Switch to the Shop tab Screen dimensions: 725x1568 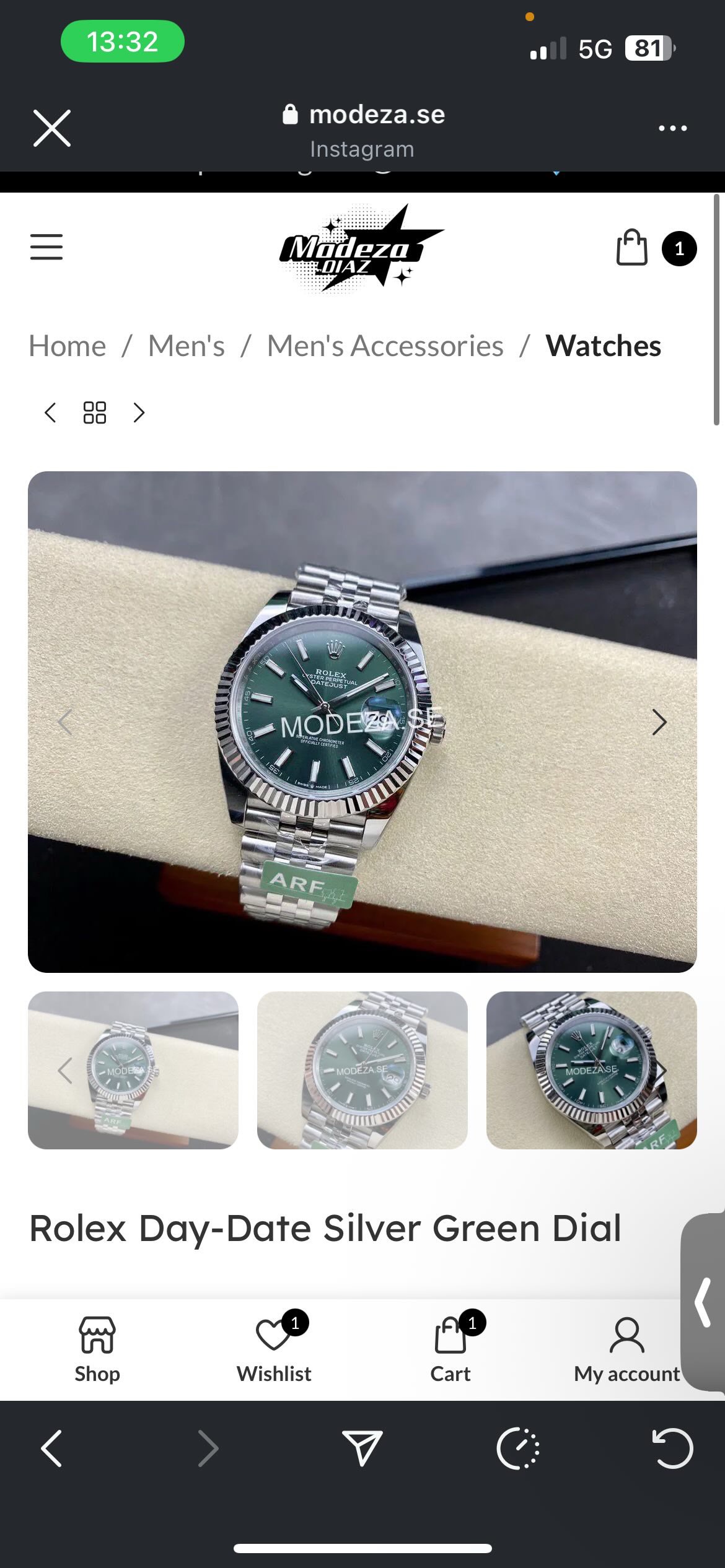click(x=97, y=1349)
